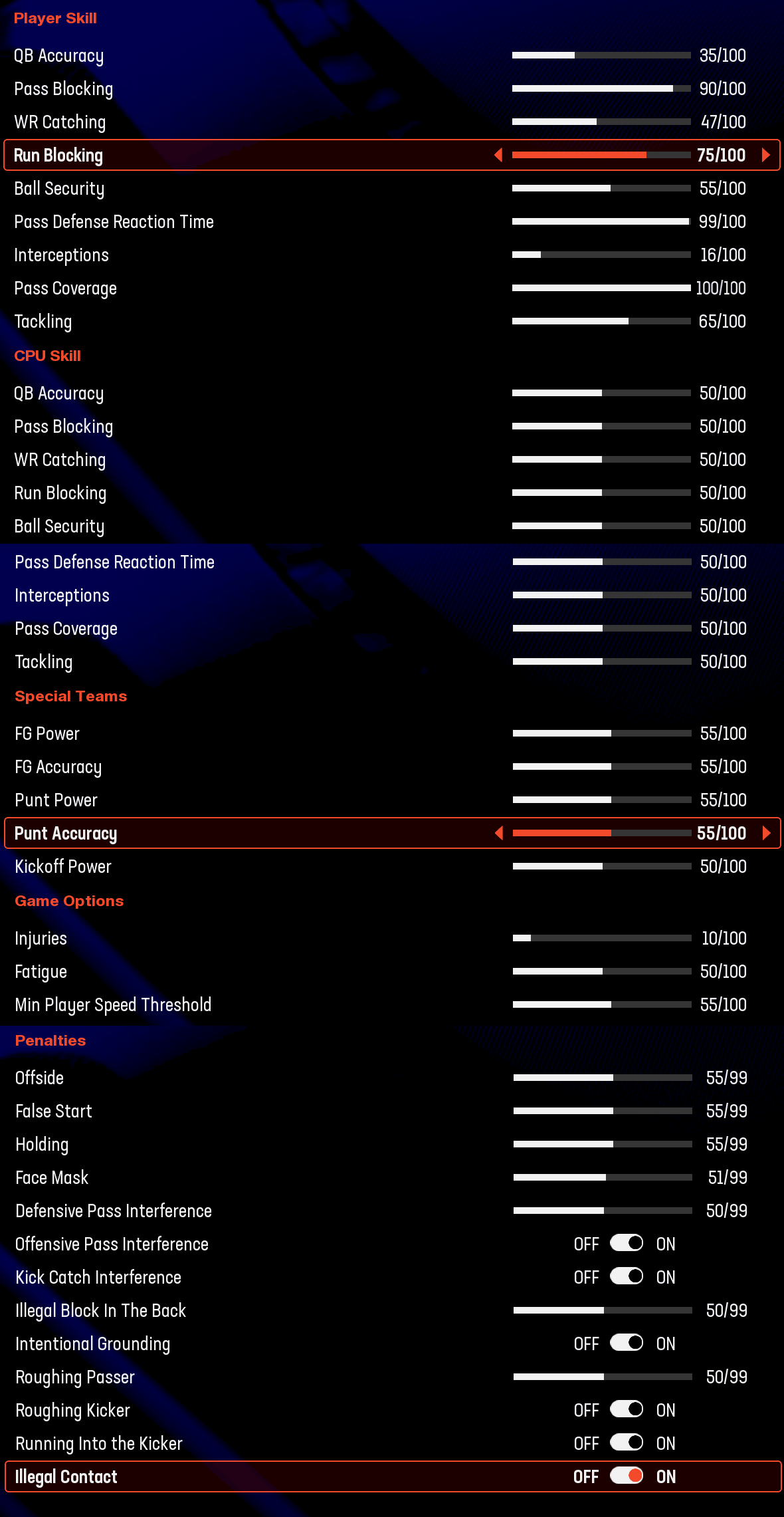Toggle Roughing Kicker penalty

pos(627,1409)
